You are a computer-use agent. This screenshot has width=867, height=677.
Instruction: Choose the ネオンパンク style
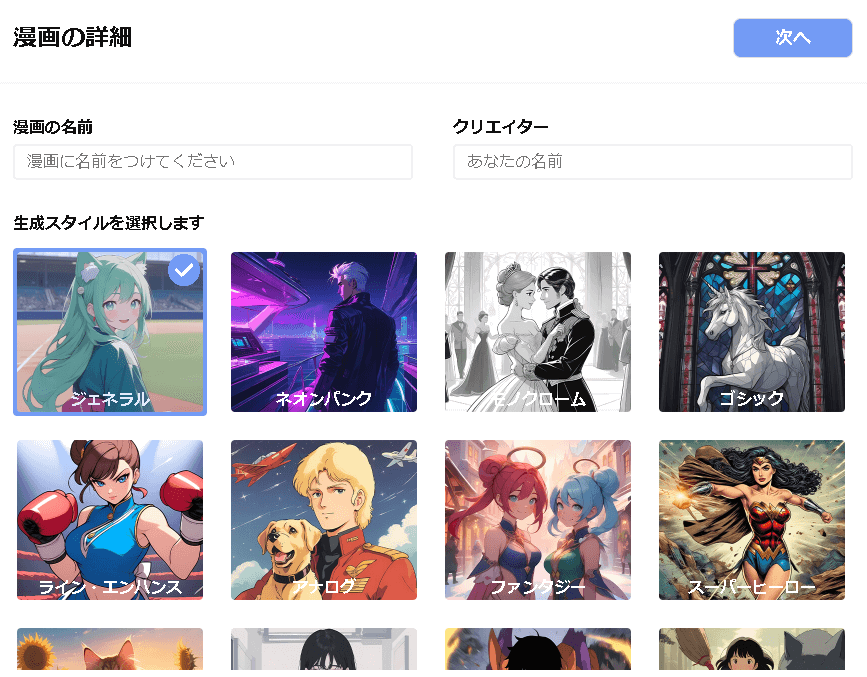[x=323, y=331]
